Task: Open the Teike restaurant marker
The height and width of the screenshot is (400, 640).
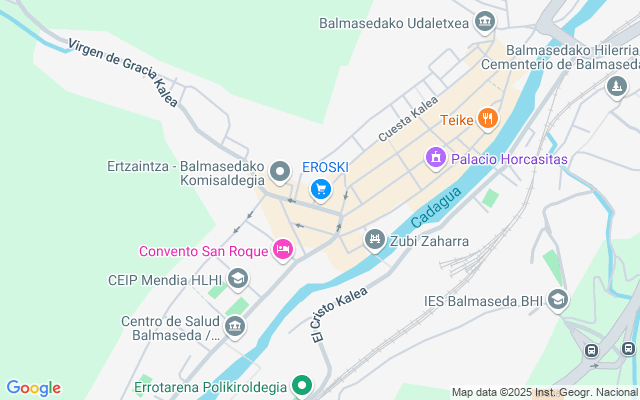Action: tap(488, 119)
